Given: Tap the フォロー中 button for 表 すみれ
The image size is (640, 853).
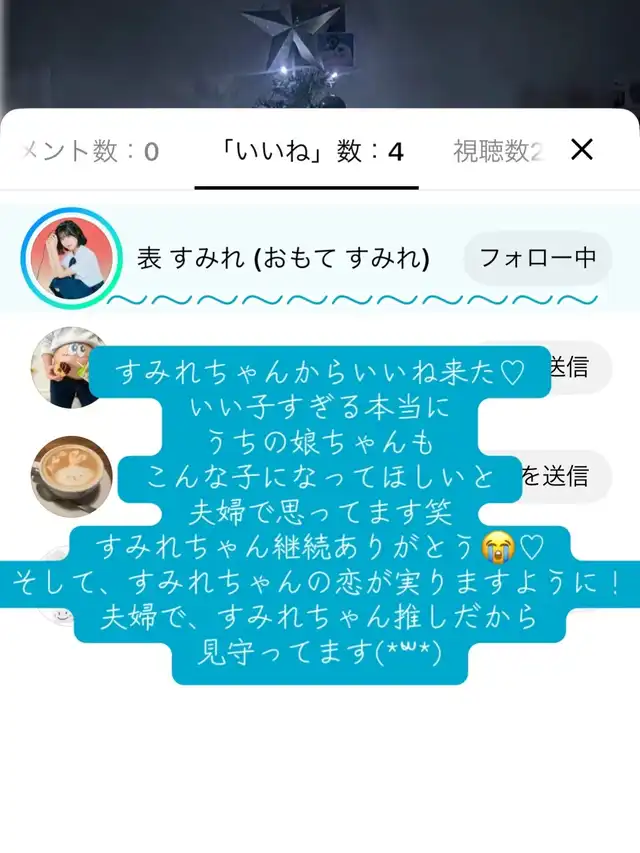Looking at the screenshot, I should [538, 258].
